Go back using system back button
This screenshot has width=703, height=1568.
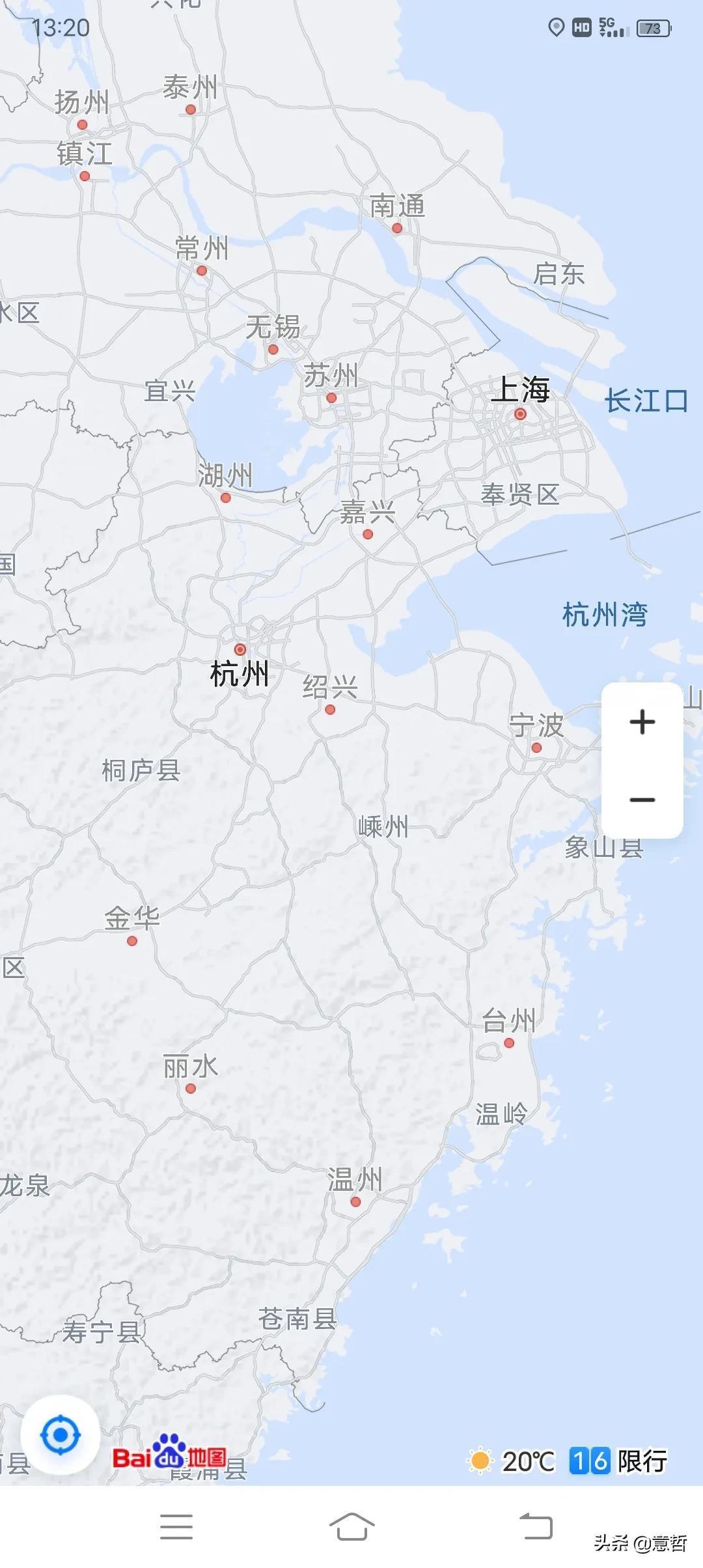coord(536,1527)
